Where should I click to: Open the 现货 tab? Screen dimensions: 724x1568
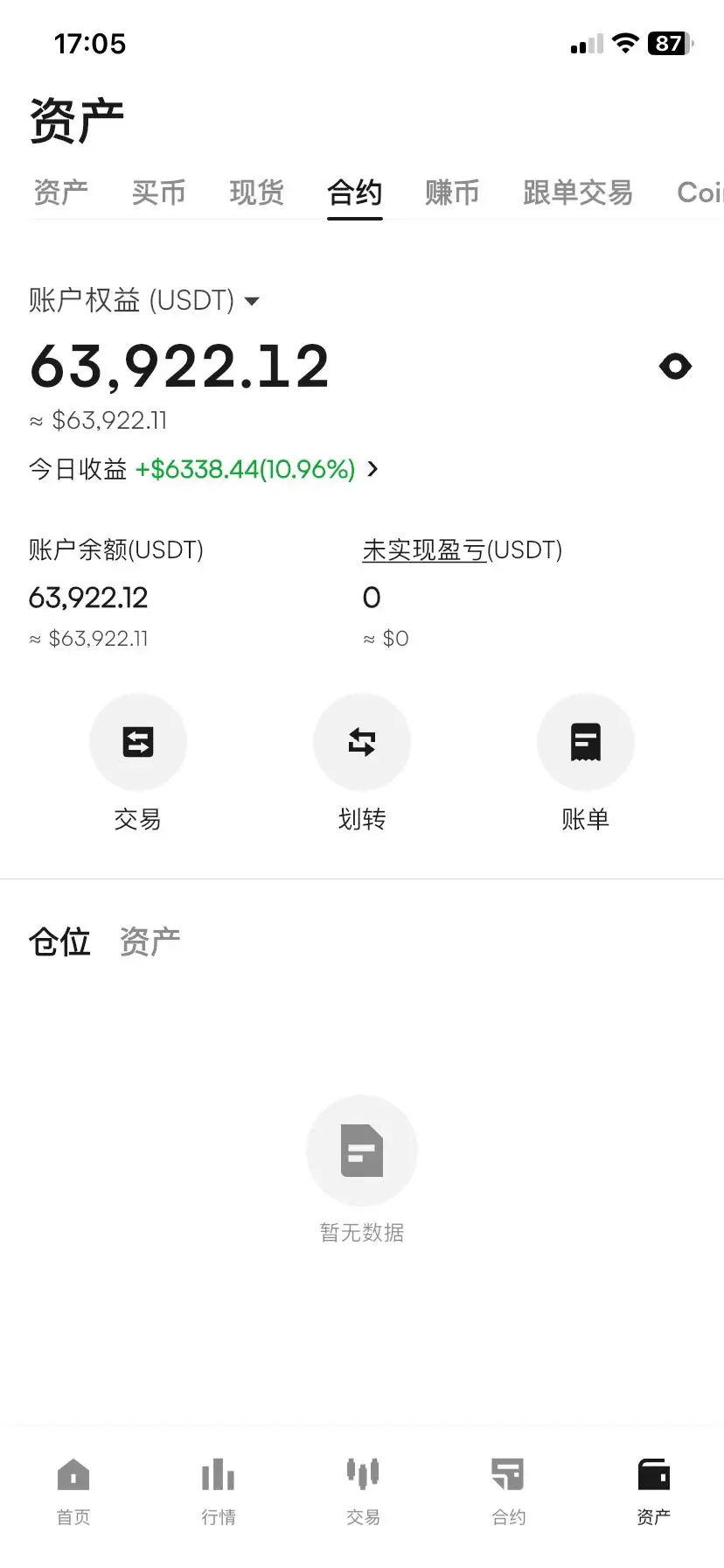(256, 192)
